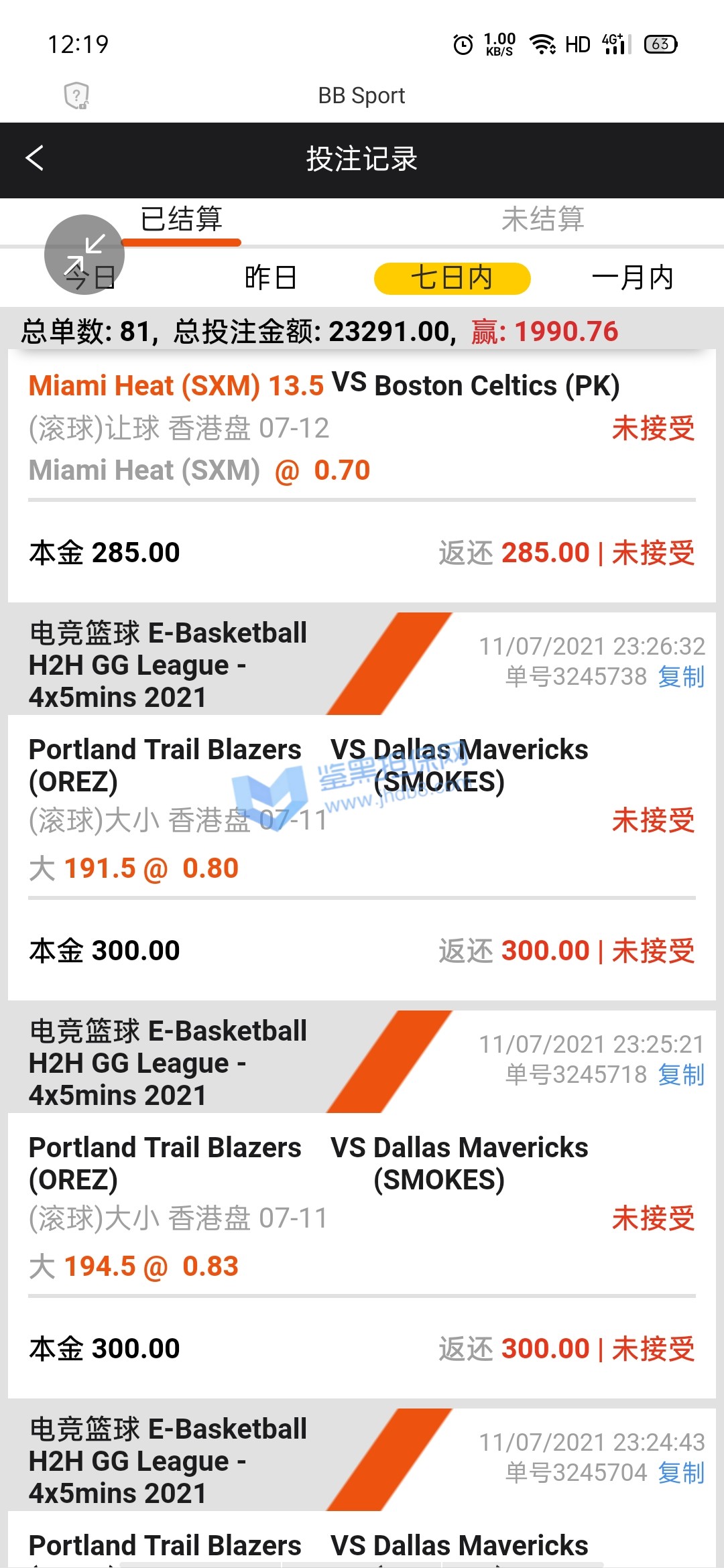This screenshot has width=724, height=1568.
Task: Show records from 一月内
Action: [x=632, y=278]
